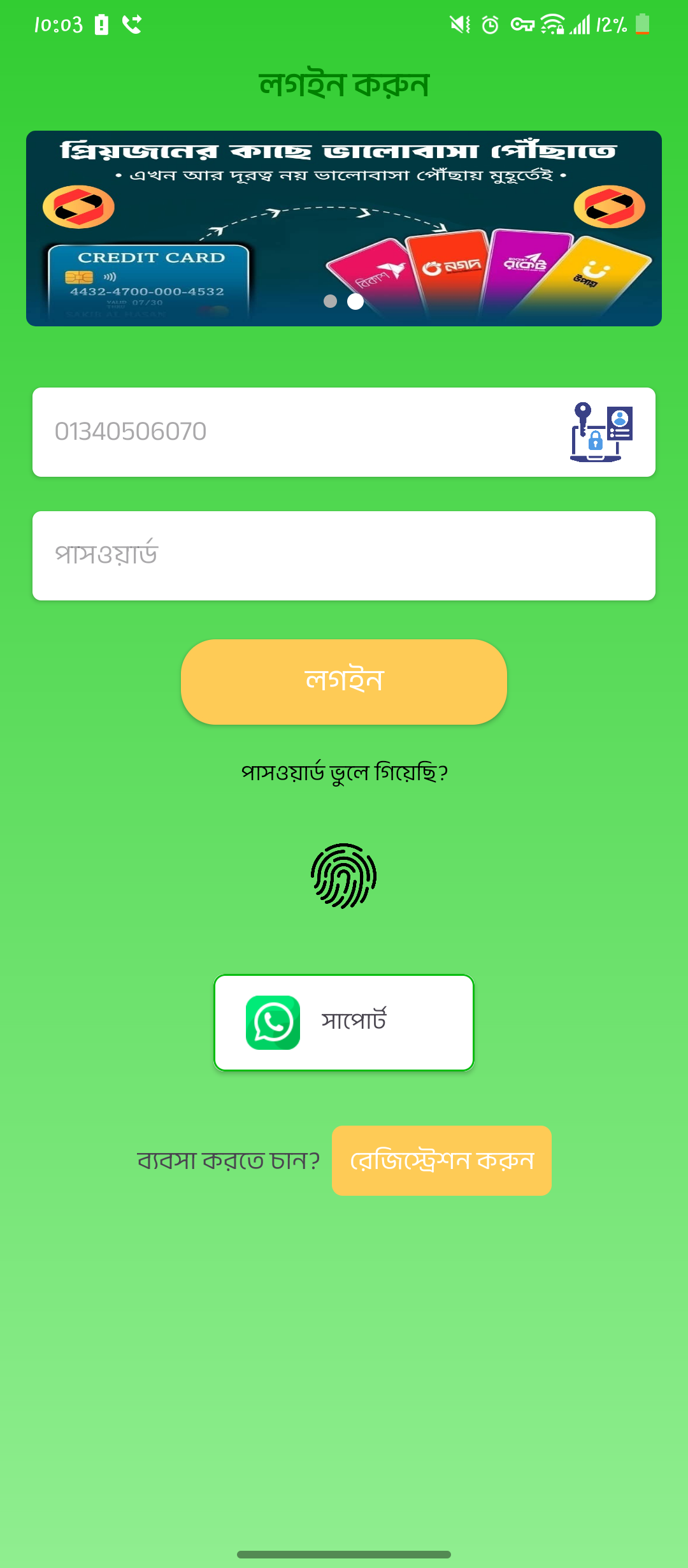Tap the yellow লগইন button
Image resolution: width=688 pixels, height=1568 pixels.
pyautogui.click(x=344, y=681)
